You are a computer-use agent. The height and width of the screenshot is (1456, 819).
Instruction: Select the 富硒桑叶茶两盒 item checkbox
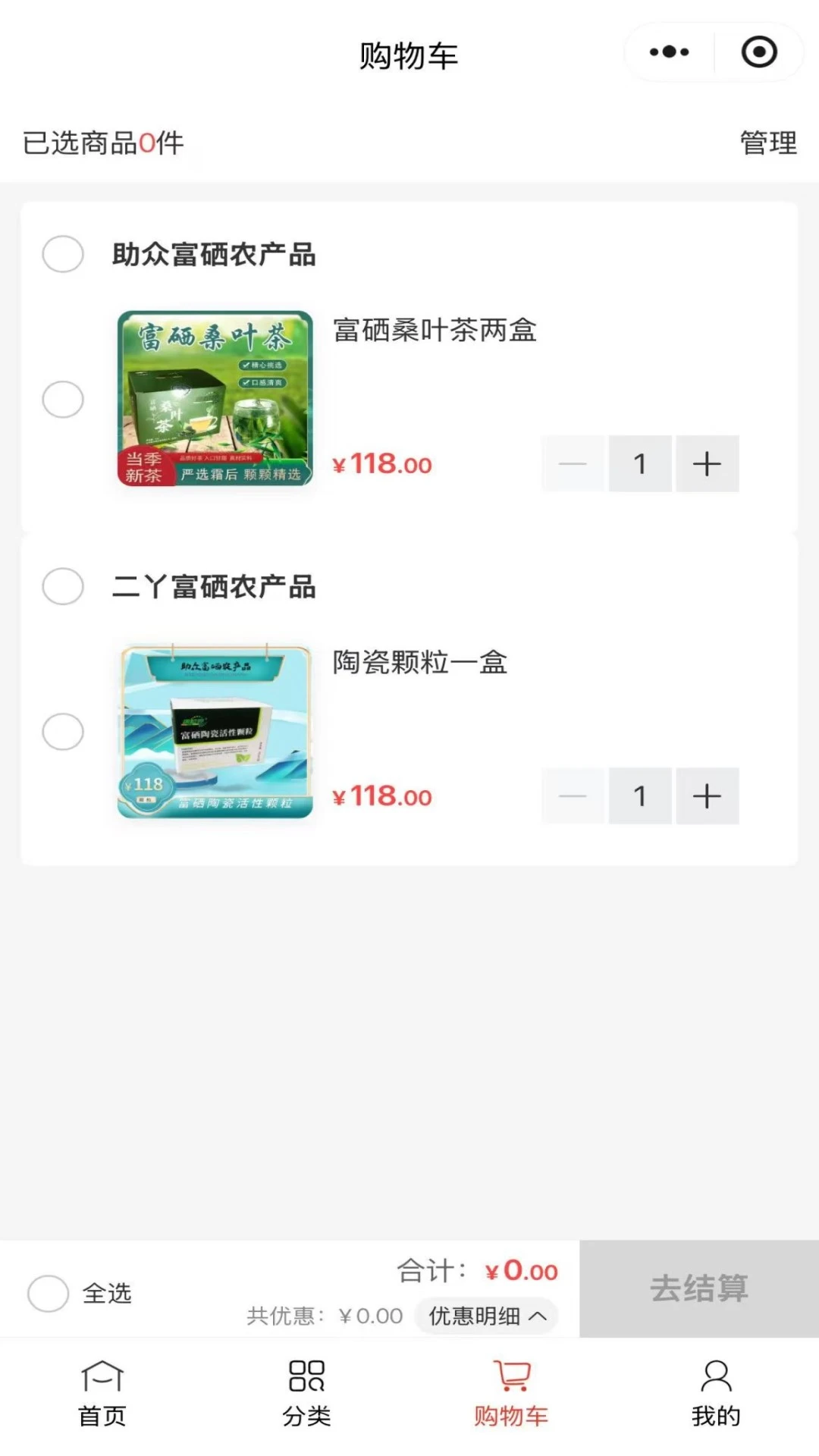pos(63,399)
